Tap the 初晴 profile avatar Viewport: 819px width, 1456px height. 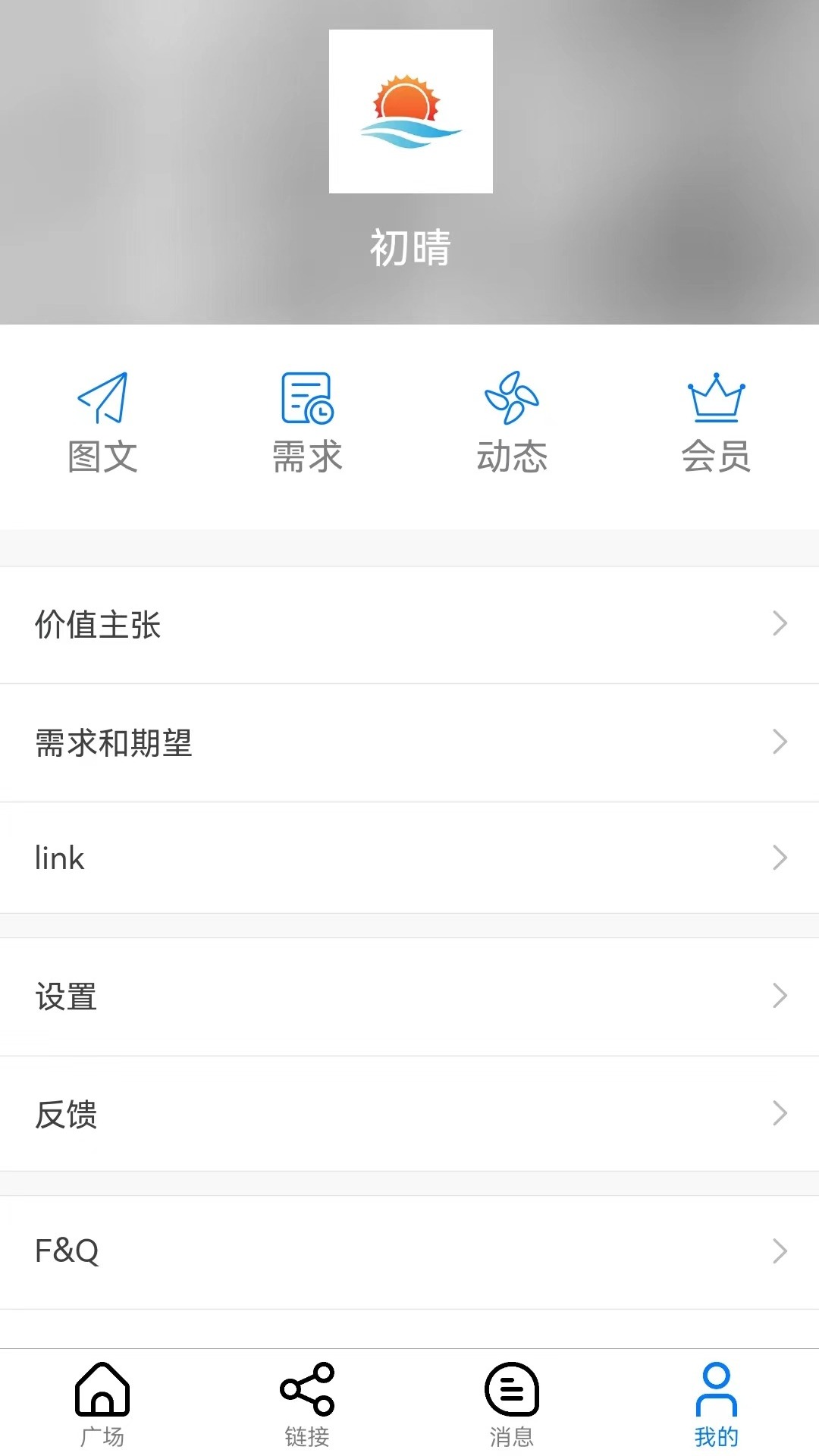(411, 111)
